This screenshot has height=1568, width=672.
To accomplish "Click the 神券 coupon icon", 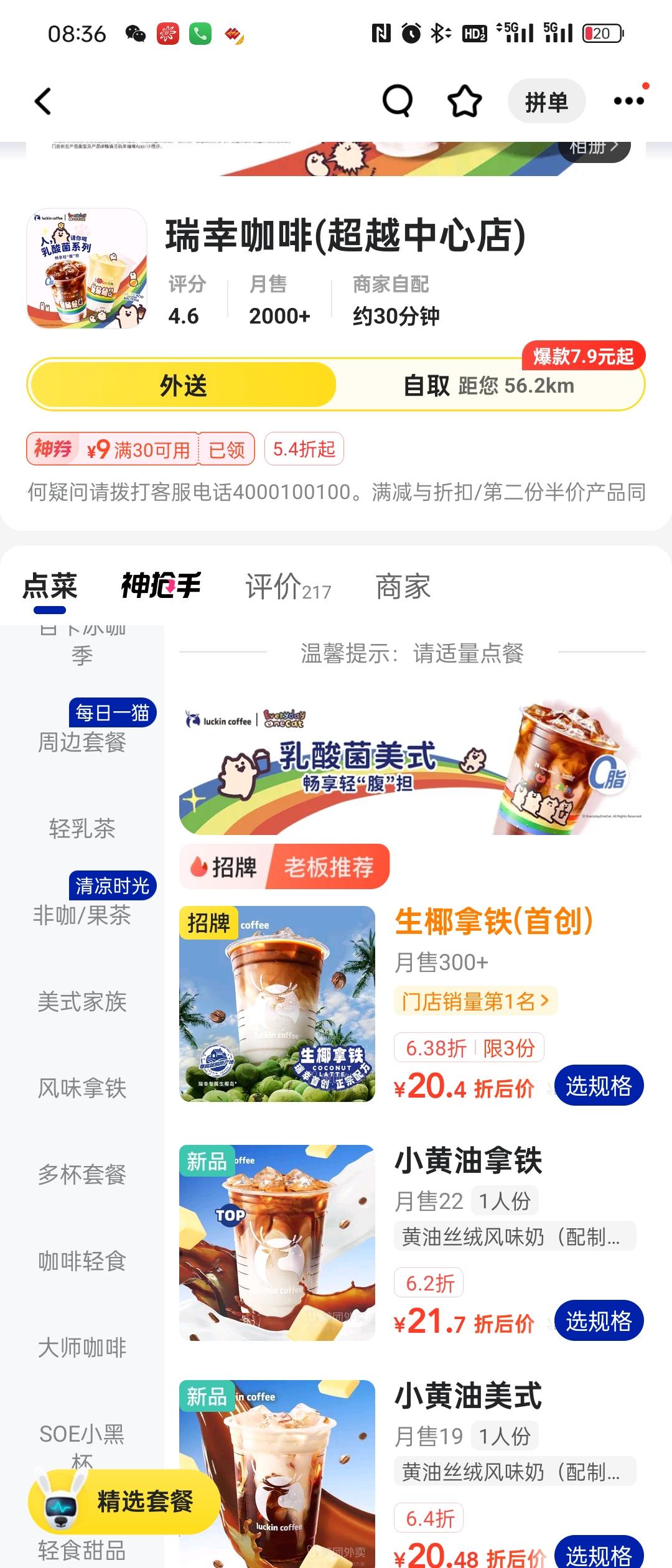I will point(55,449).
